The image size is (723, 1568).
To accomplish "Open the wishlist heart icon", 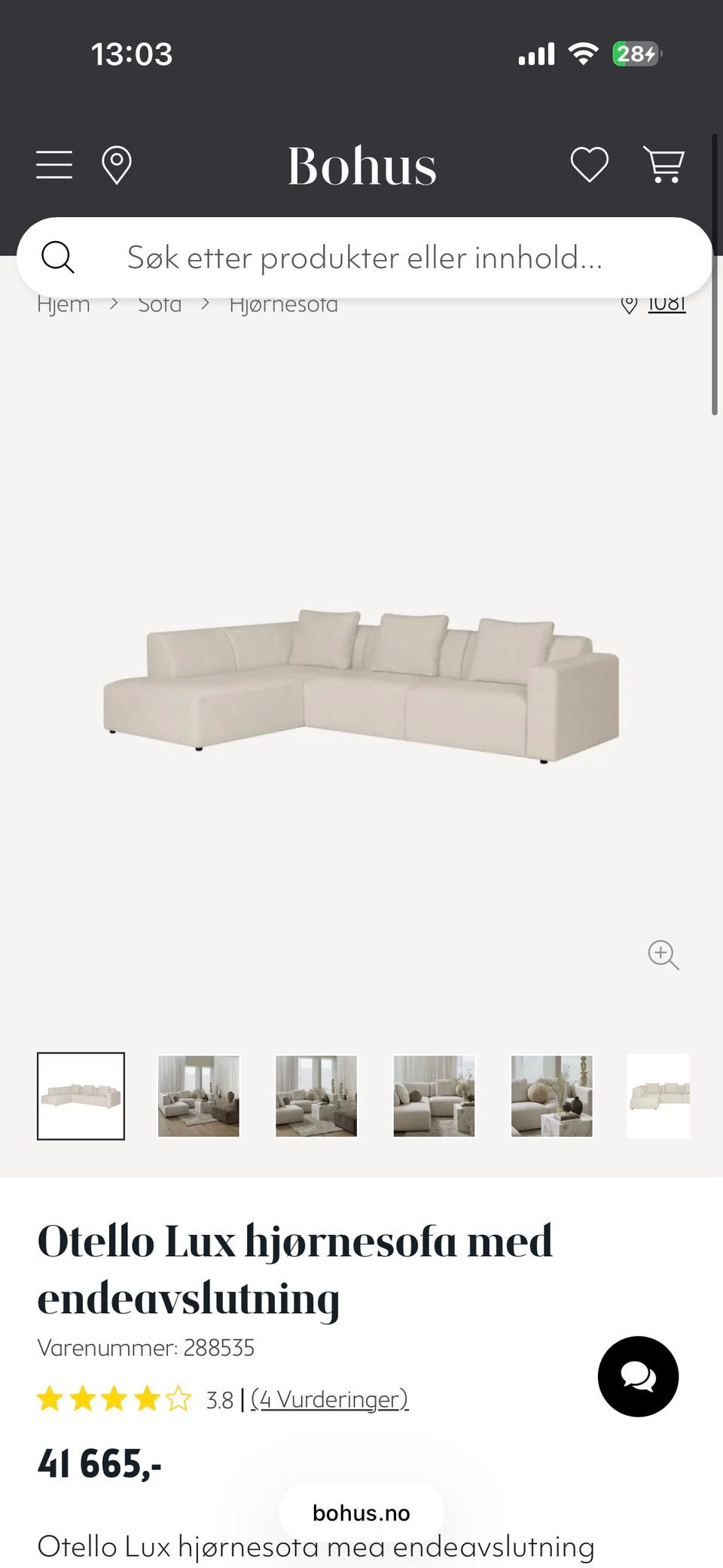I will click(589, 165).
